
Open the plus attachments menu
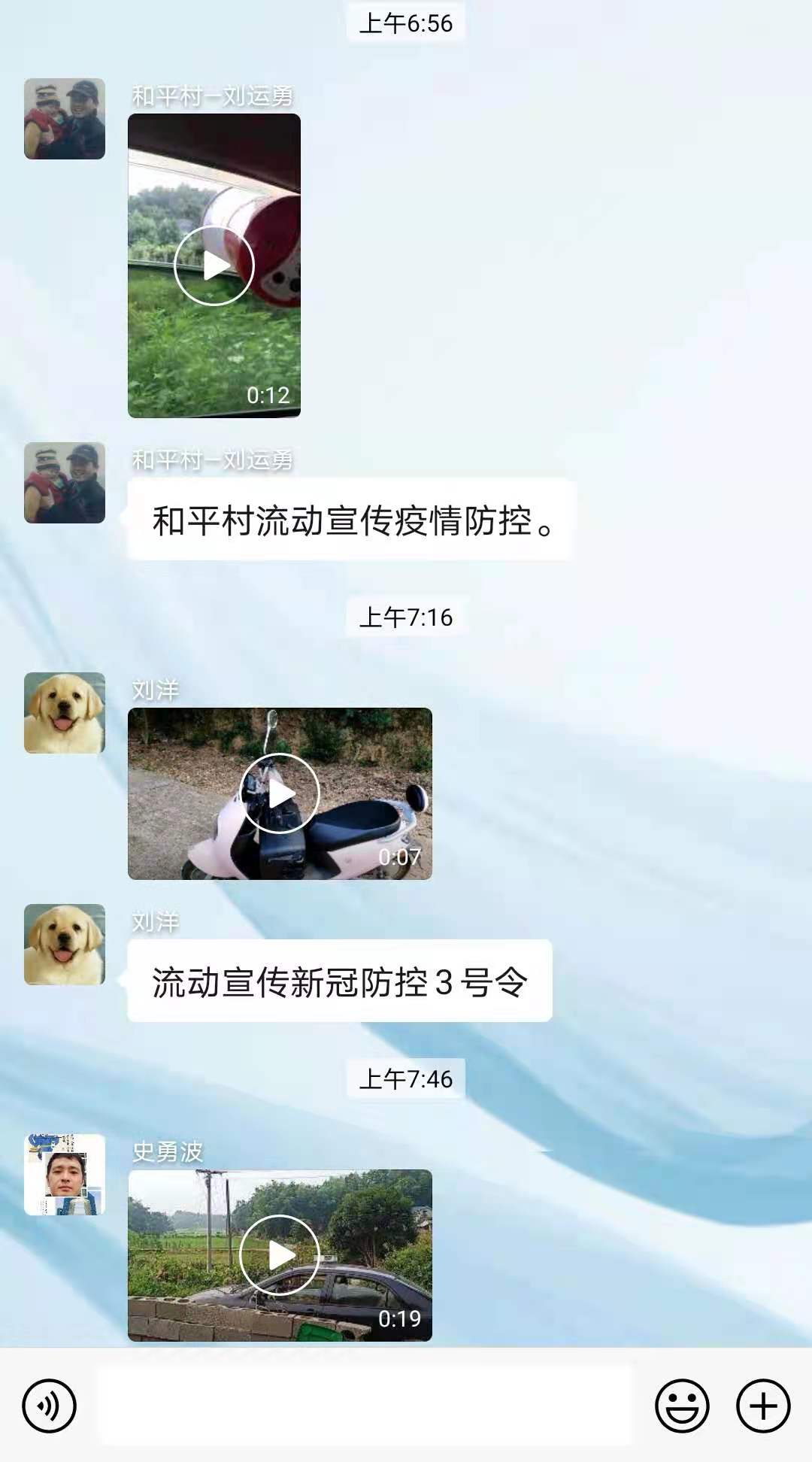[x=763, y=1406]
